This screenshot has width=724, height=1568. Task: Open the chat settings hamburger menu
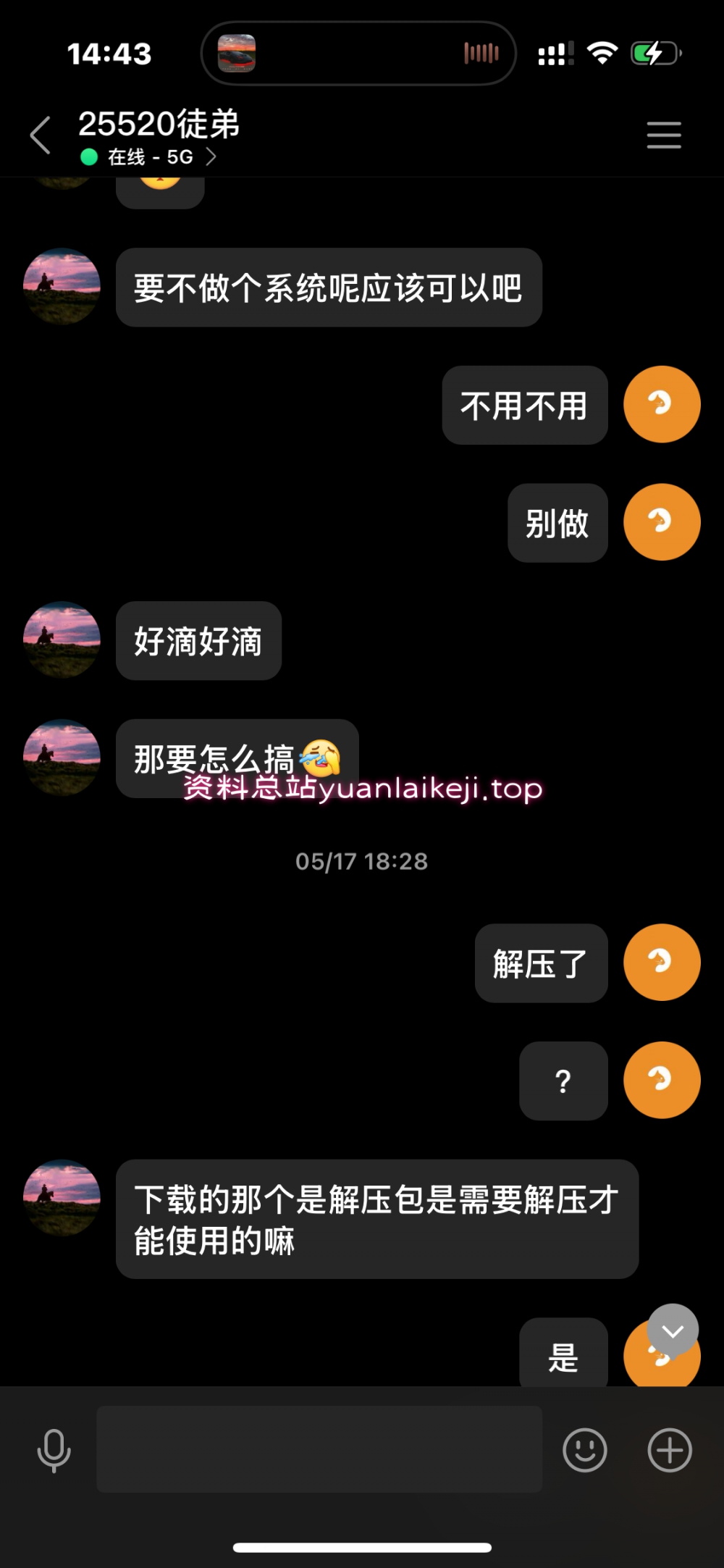pos(663,135)
